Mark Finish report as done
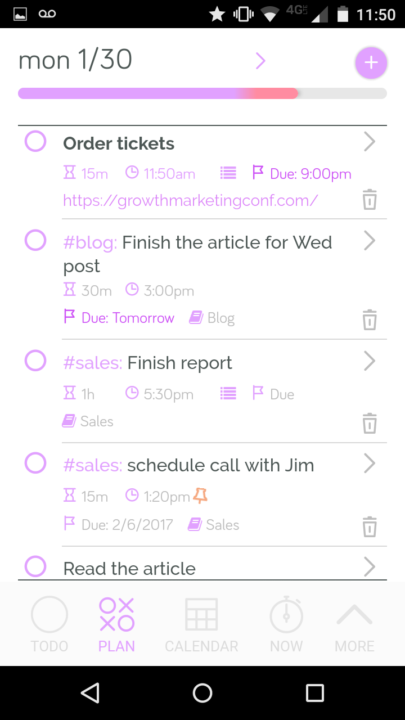 point(35,360)
